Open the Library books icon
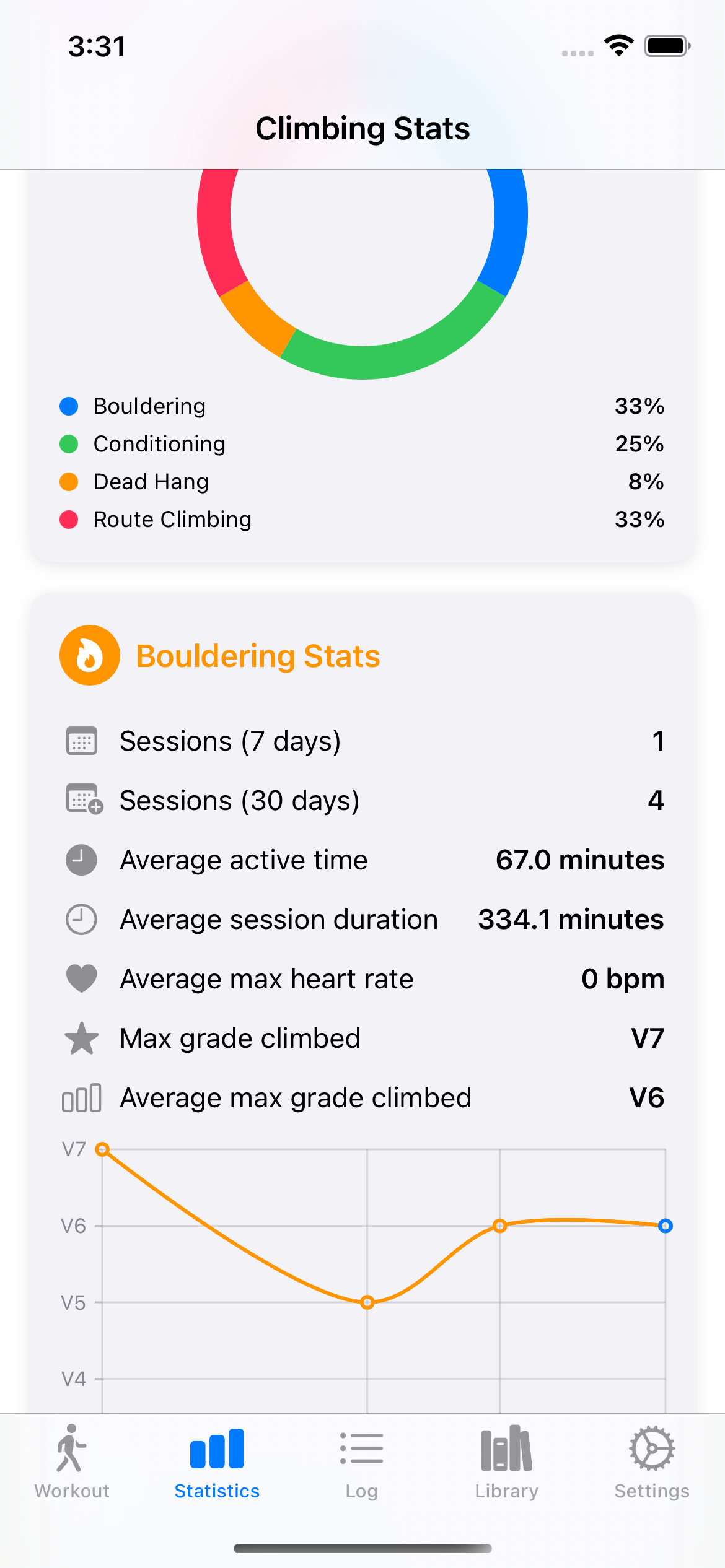Viewport: 725px width, 1568px height. [506, 1449]
